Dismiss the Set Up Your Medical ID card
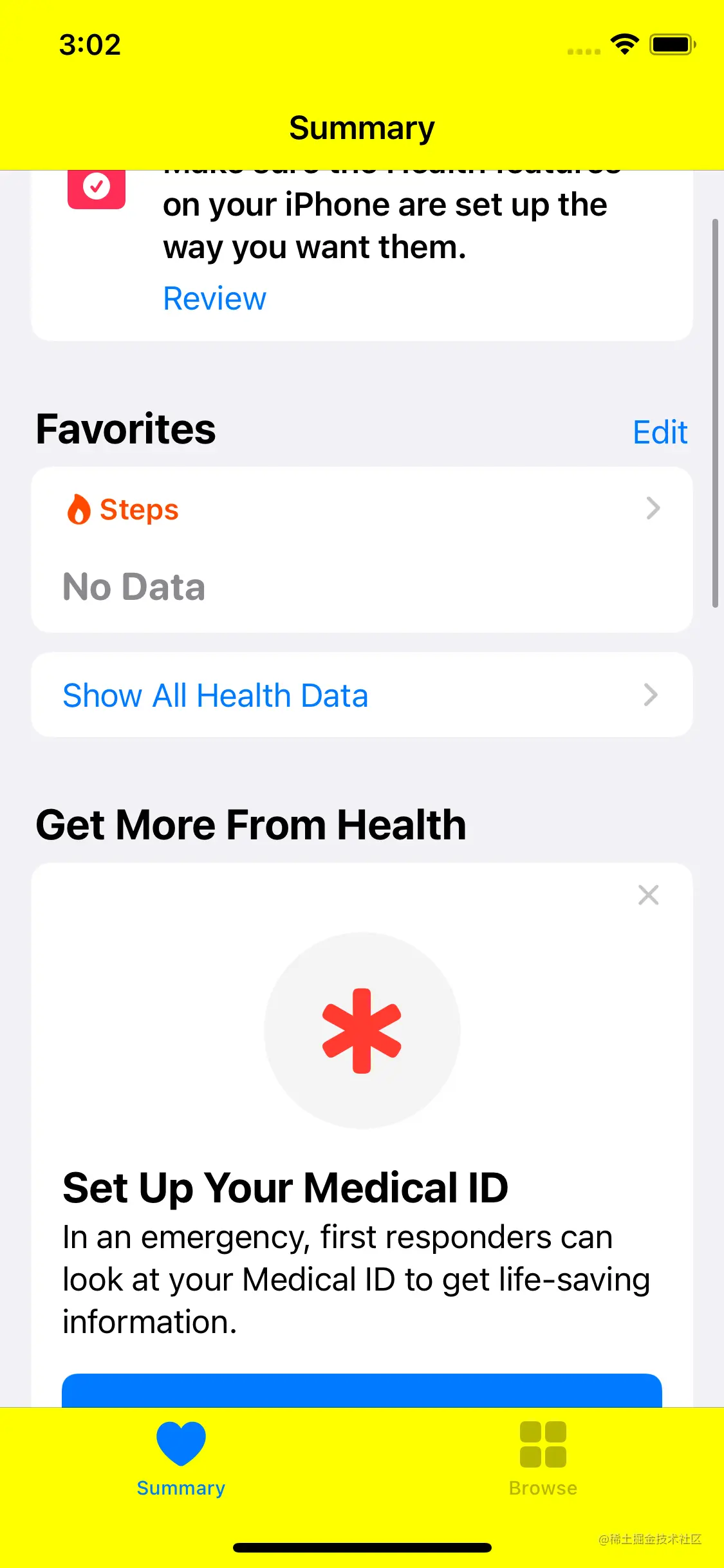The width and height of the screenshot is (724, 1568). [x=648, y=895]
